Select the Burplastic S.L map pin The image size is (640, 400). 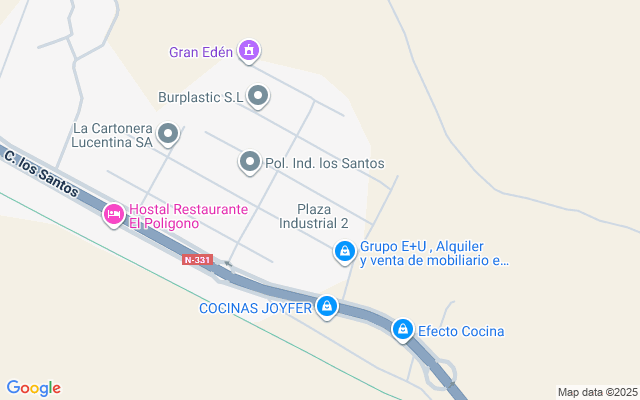click(258, 97)
